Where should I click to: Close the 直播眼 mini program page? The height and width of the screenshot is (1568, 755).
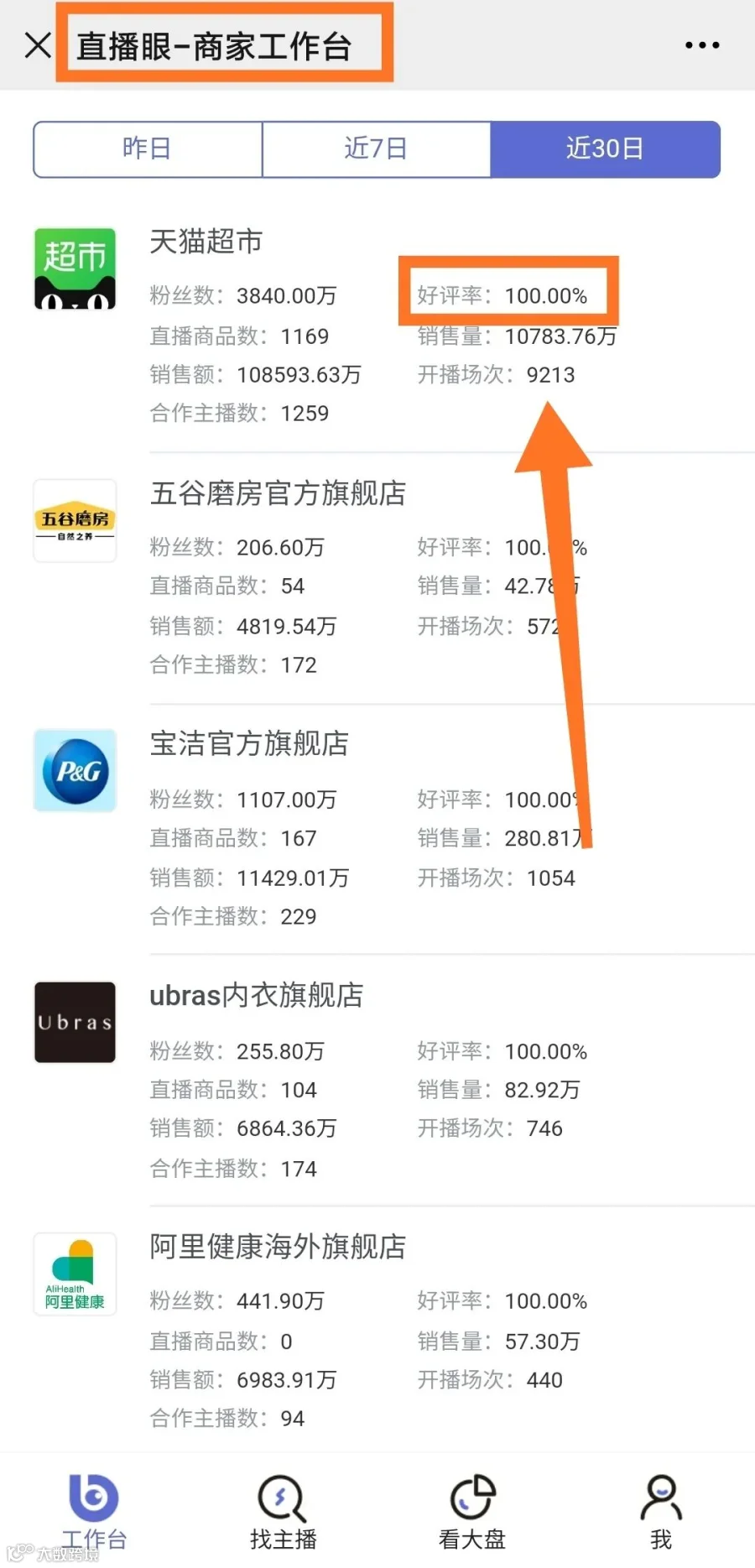38,45
